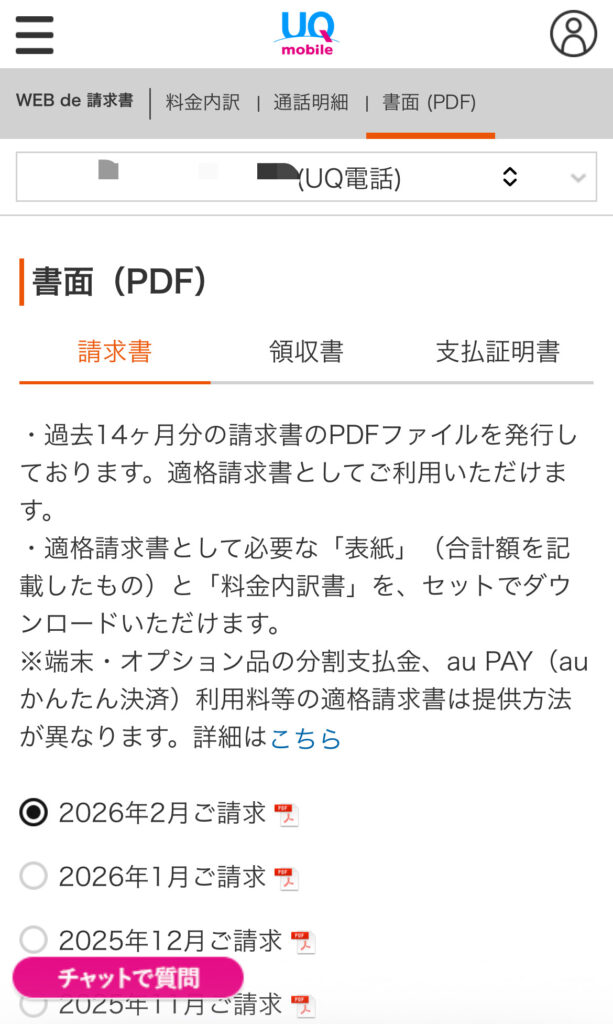Select the 2026年2月ご請求 radio button

[x=34, y=813]
